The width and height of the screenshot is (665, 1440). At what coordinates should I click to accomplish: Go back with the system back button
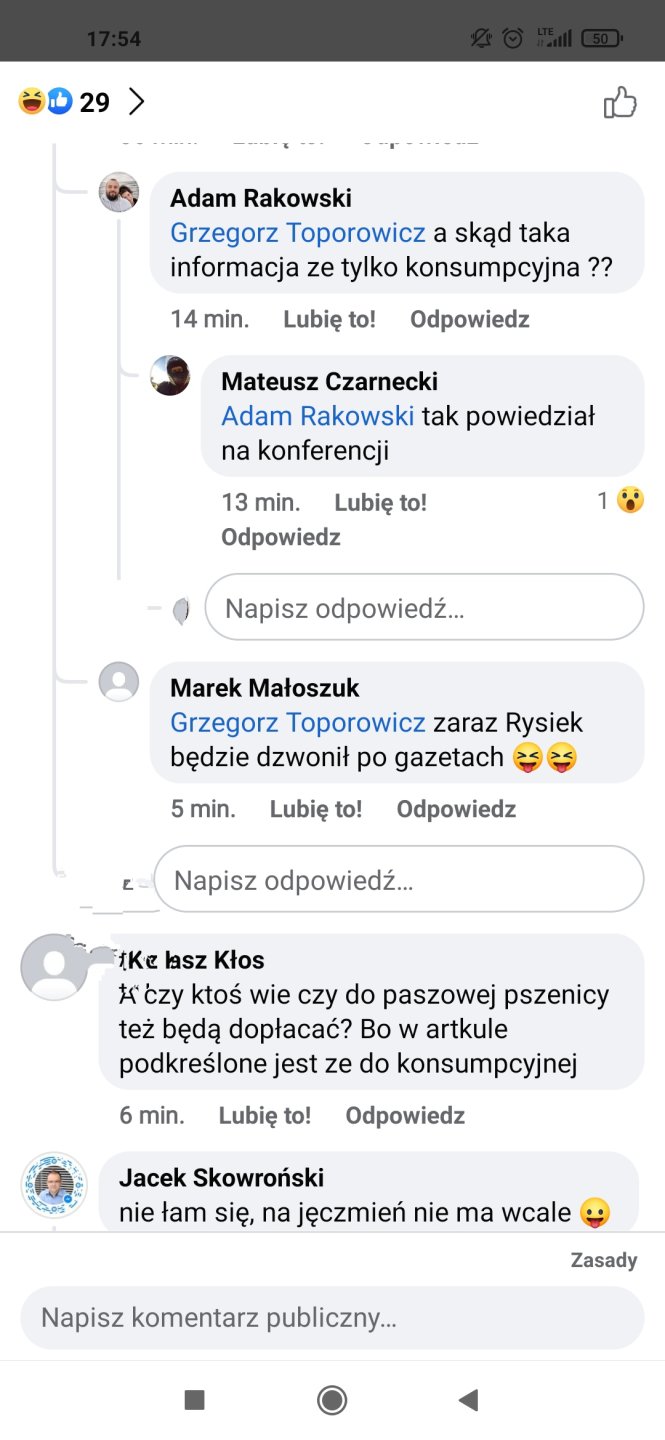(468, 1400)
